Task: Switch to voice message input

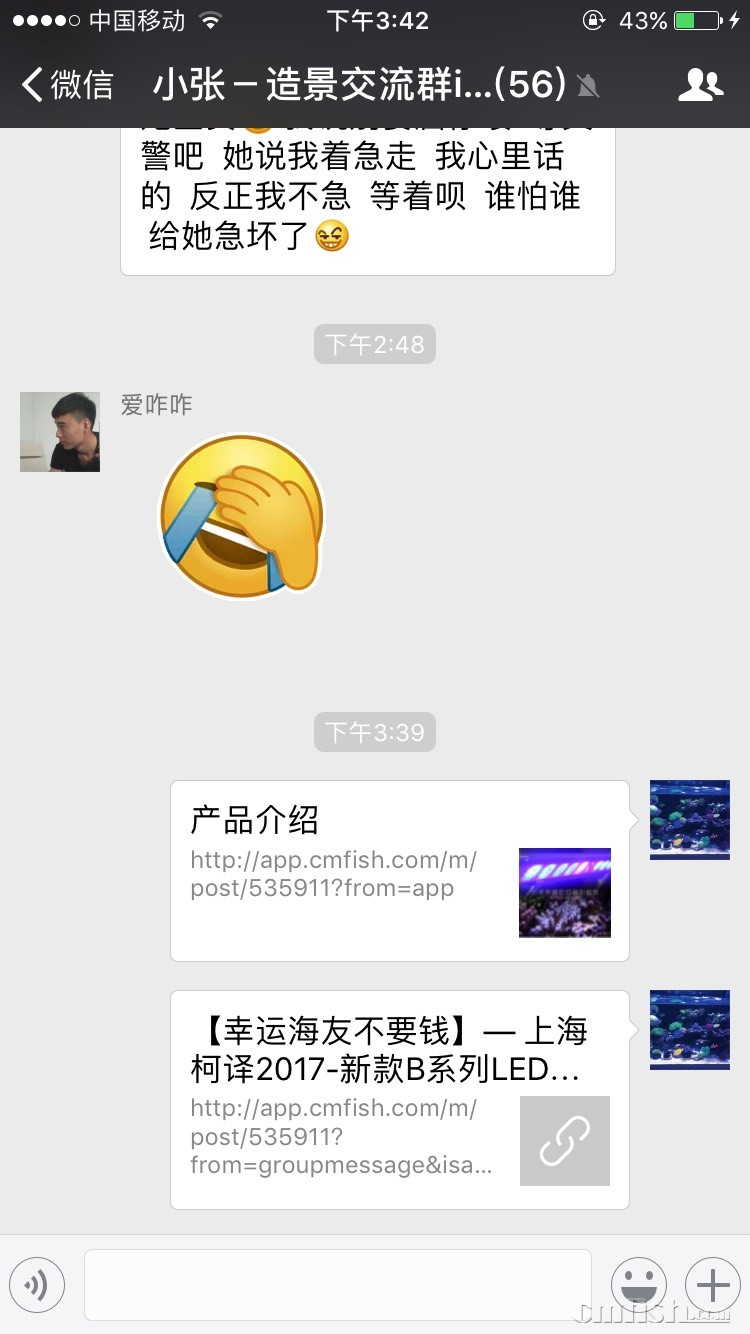Action: coord(37,1284)
